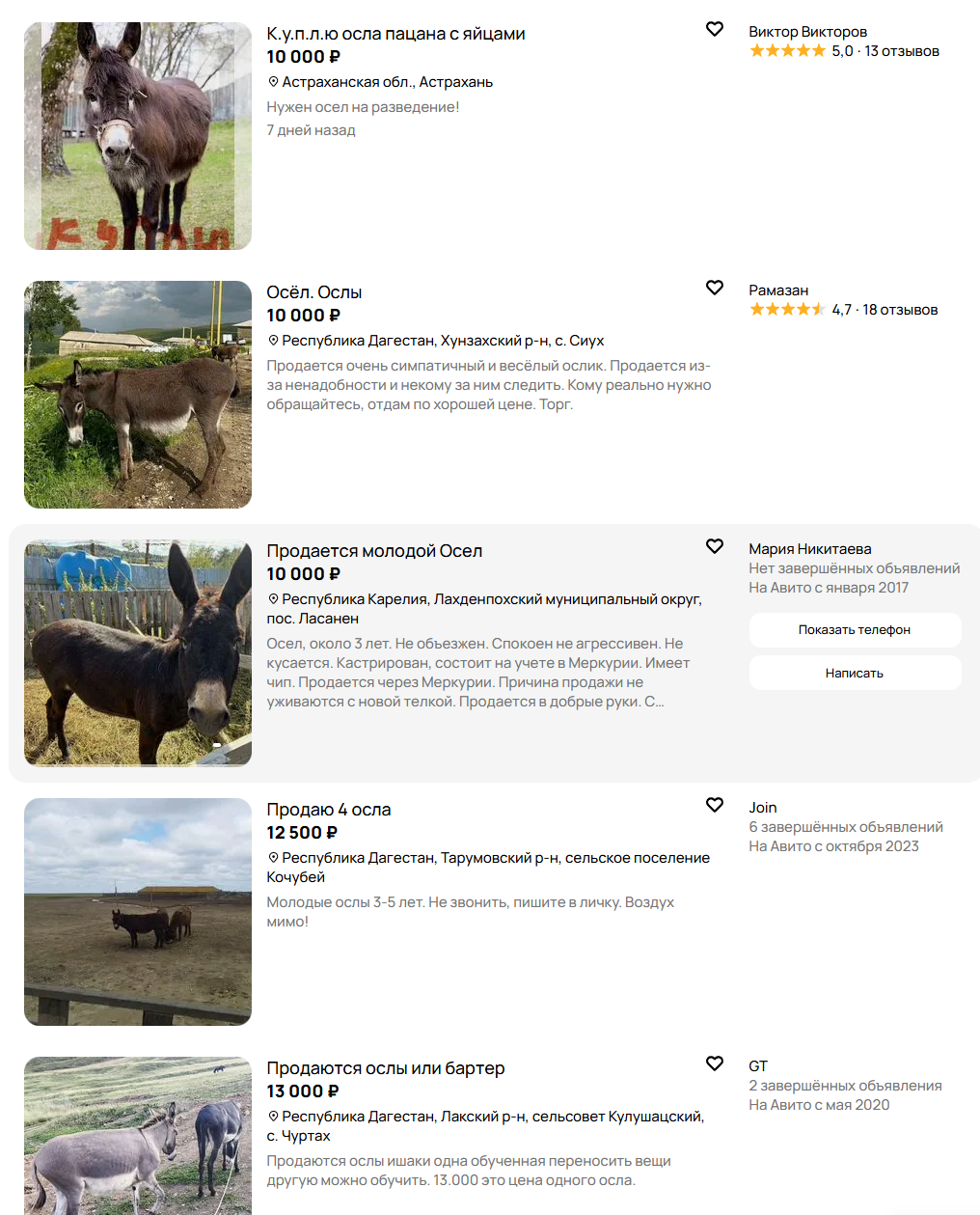Open seller profile Join

pyautogui.click(x=762, y=808)
